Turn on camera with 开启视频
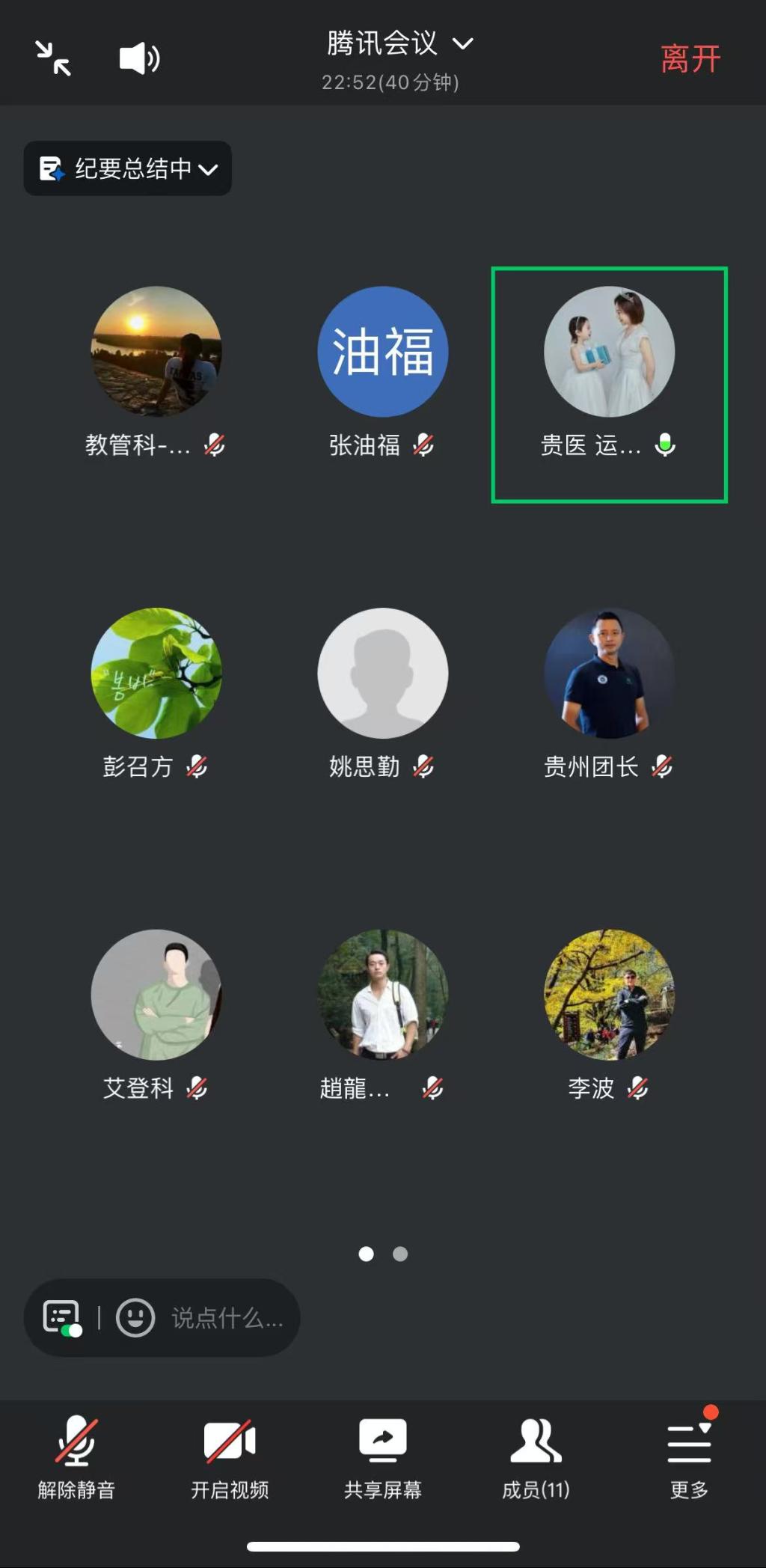 coord(230,1457)
